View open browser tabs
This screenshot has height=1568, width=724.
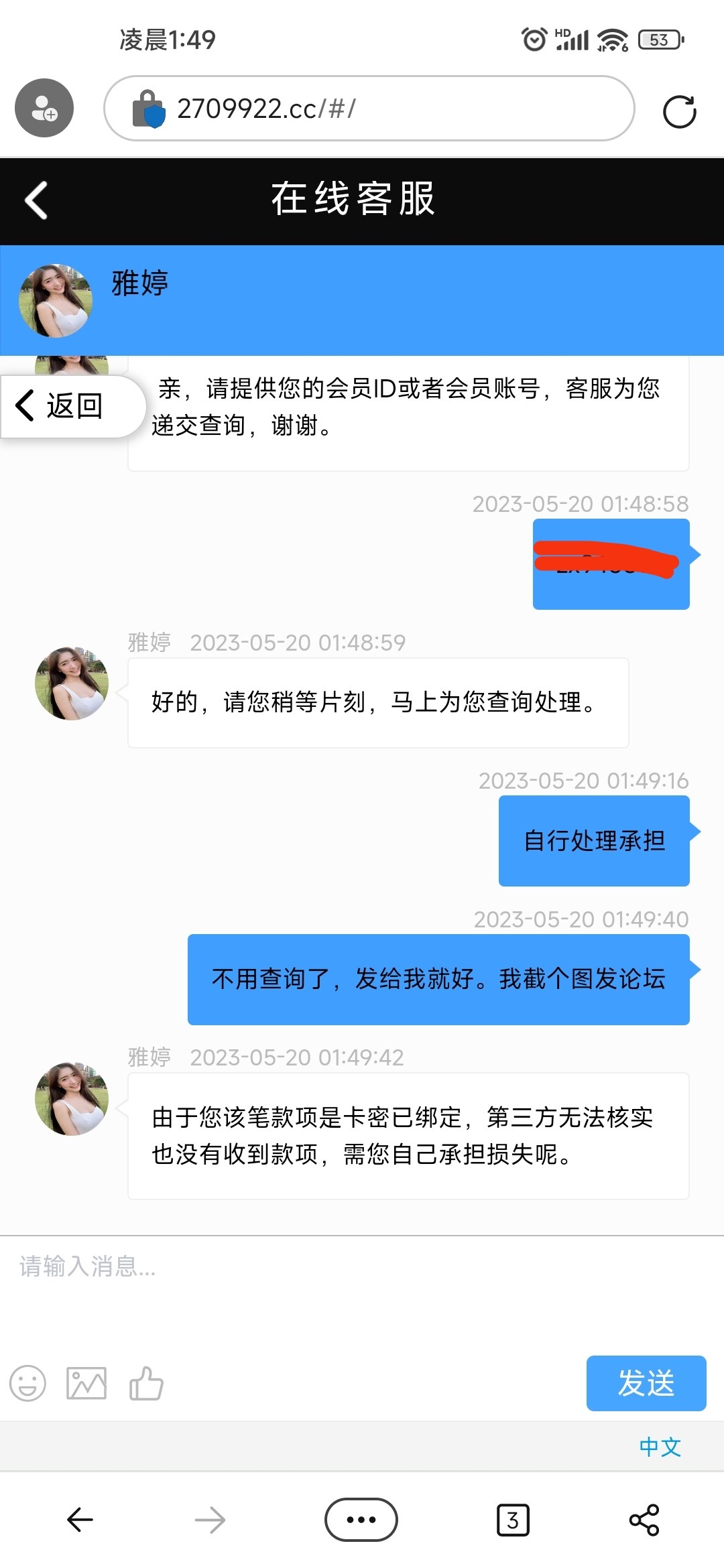tap(513, 1520)
